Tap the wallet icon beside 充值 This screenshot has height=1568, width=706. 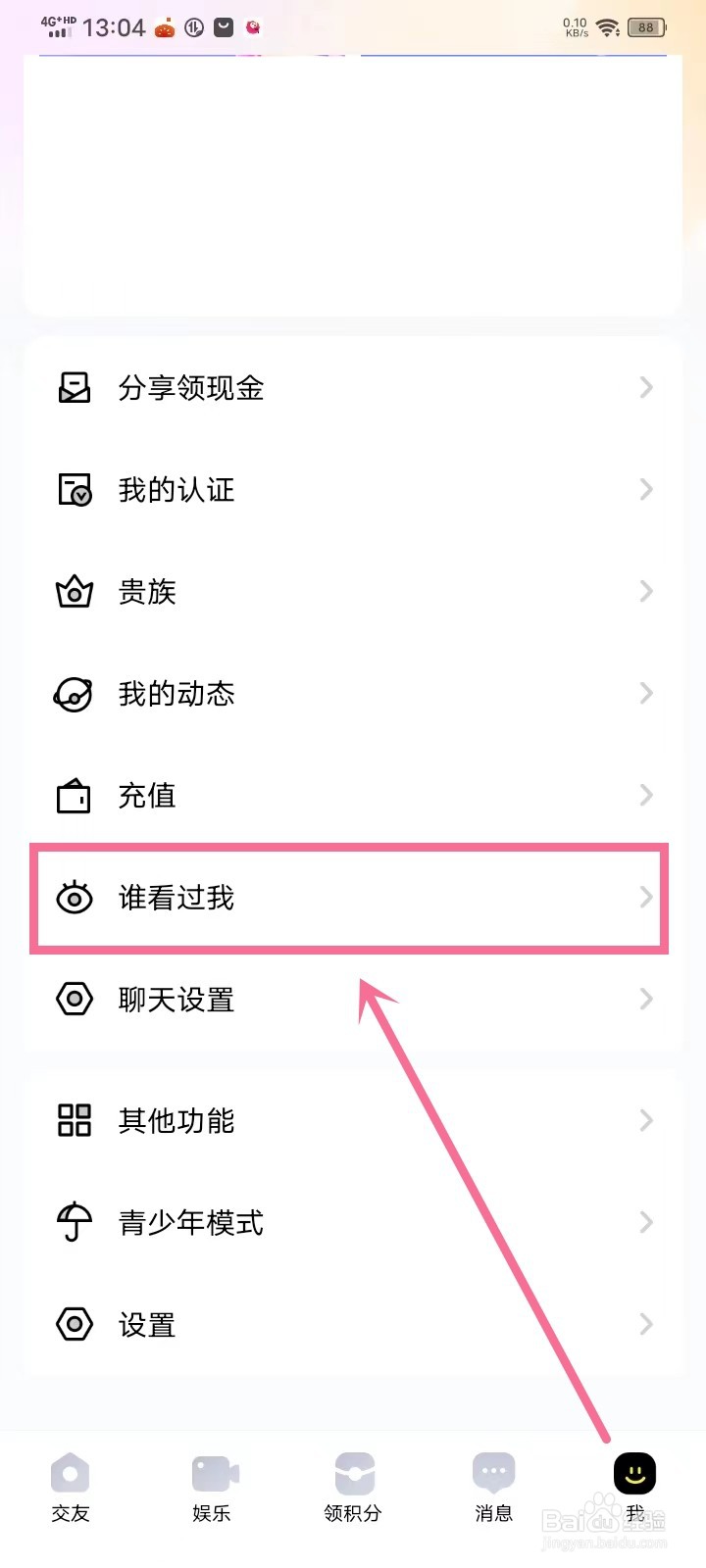[73, 795]
